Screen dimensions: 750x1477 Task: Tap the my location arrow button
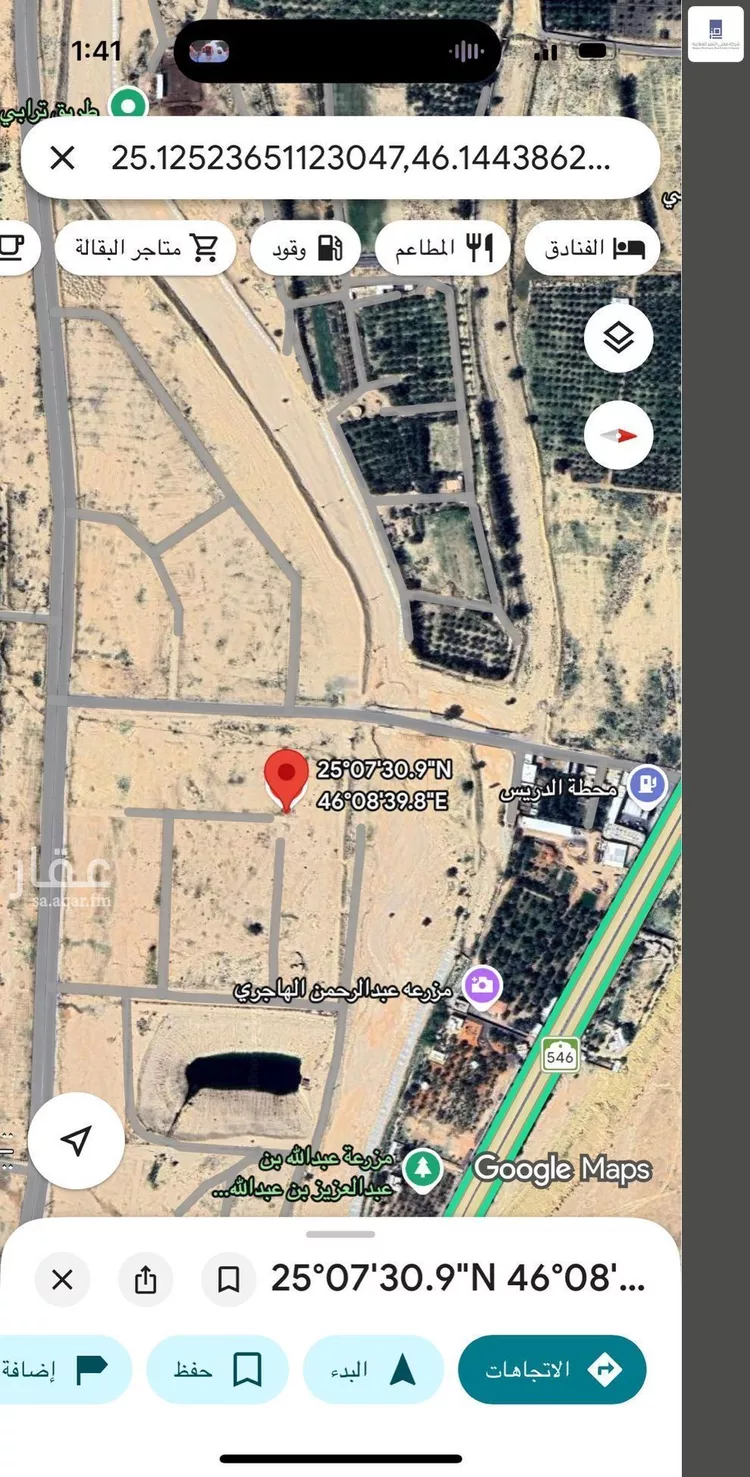[76, 1139]
